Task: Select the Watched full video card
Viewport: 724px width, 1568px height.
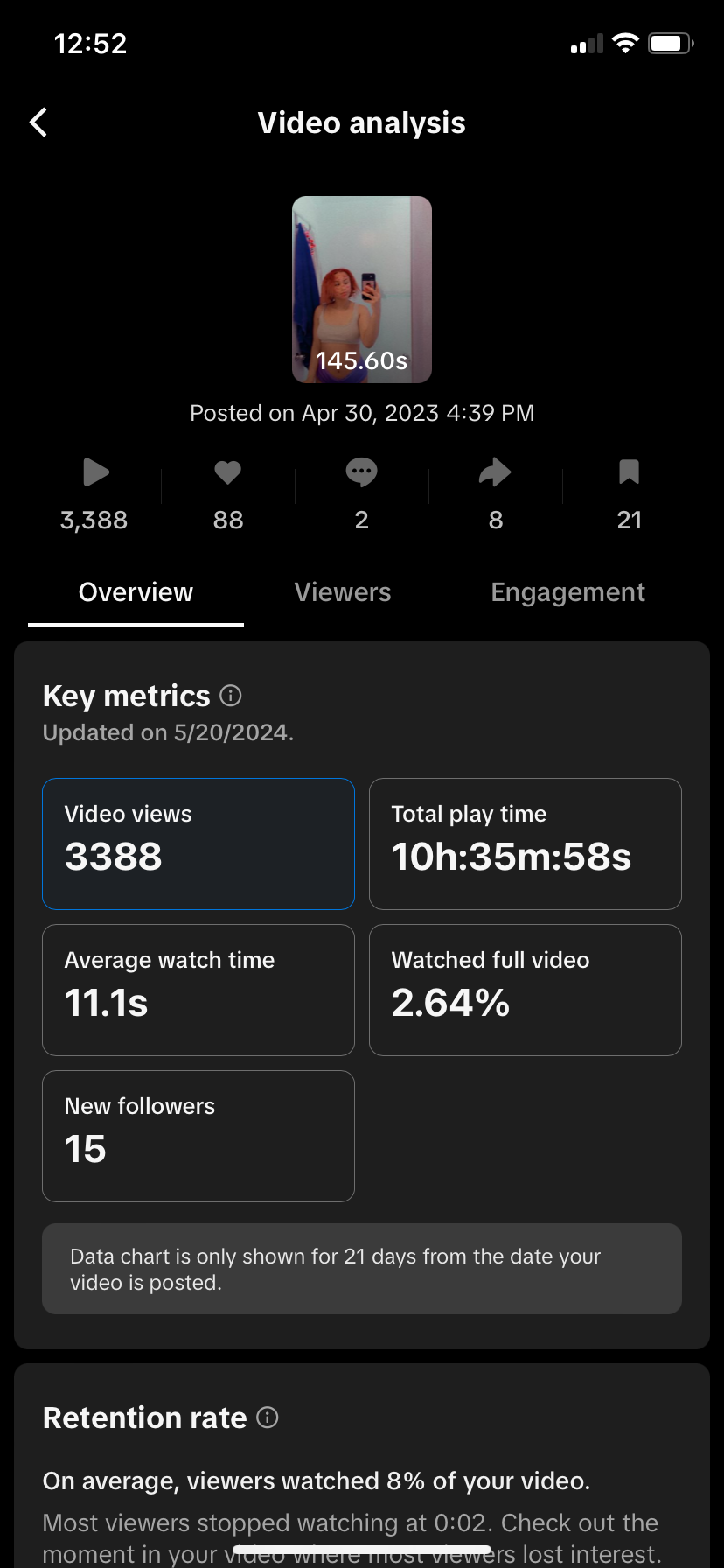Action: [x=526, y=990]
